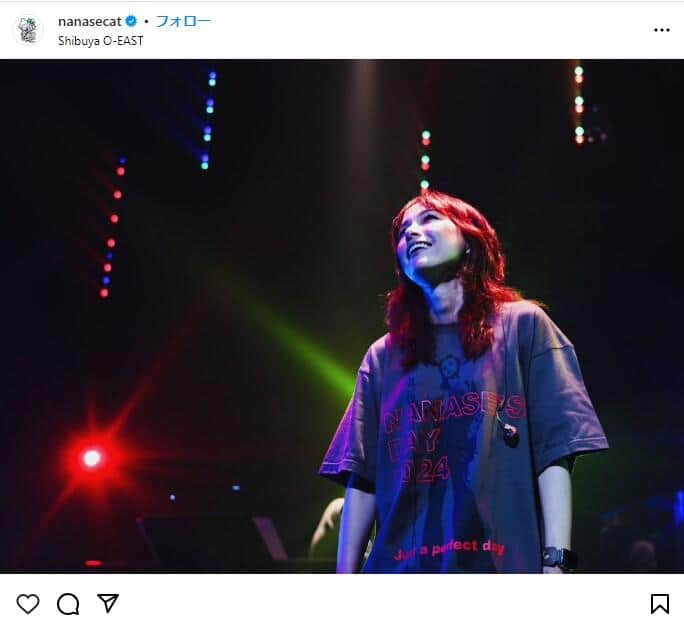Open the Shibuya O-EAST location
Screen dimensions: 684x620
click(x=101, y=41)
